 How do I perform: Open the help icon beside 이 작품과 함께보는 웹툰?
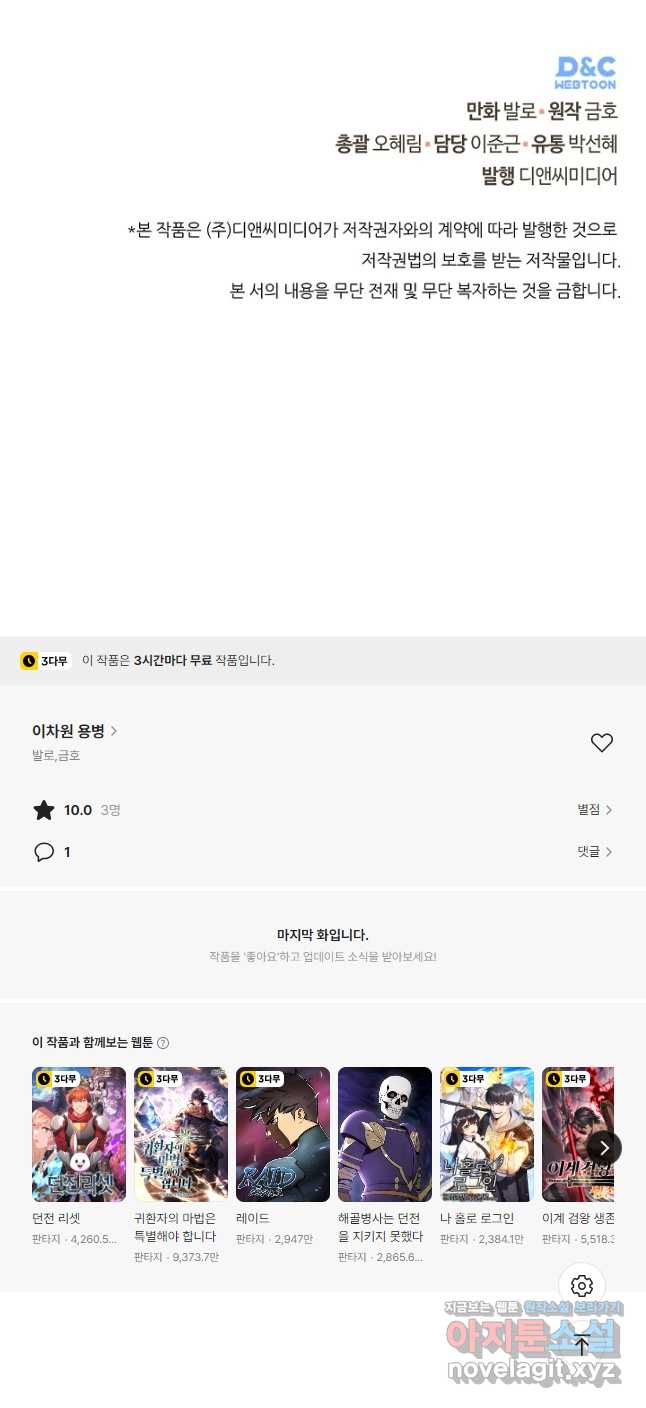point(163,1043)
